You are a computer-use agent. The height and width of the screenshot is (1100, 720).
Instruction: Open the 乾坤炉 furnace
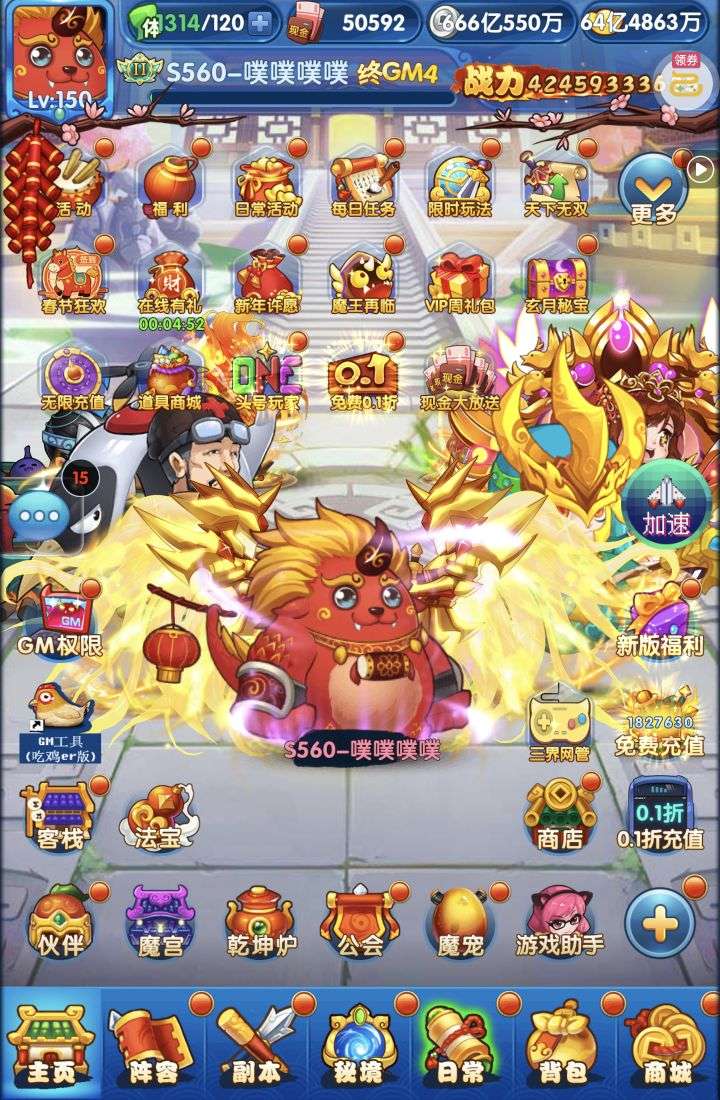[259, 920]
